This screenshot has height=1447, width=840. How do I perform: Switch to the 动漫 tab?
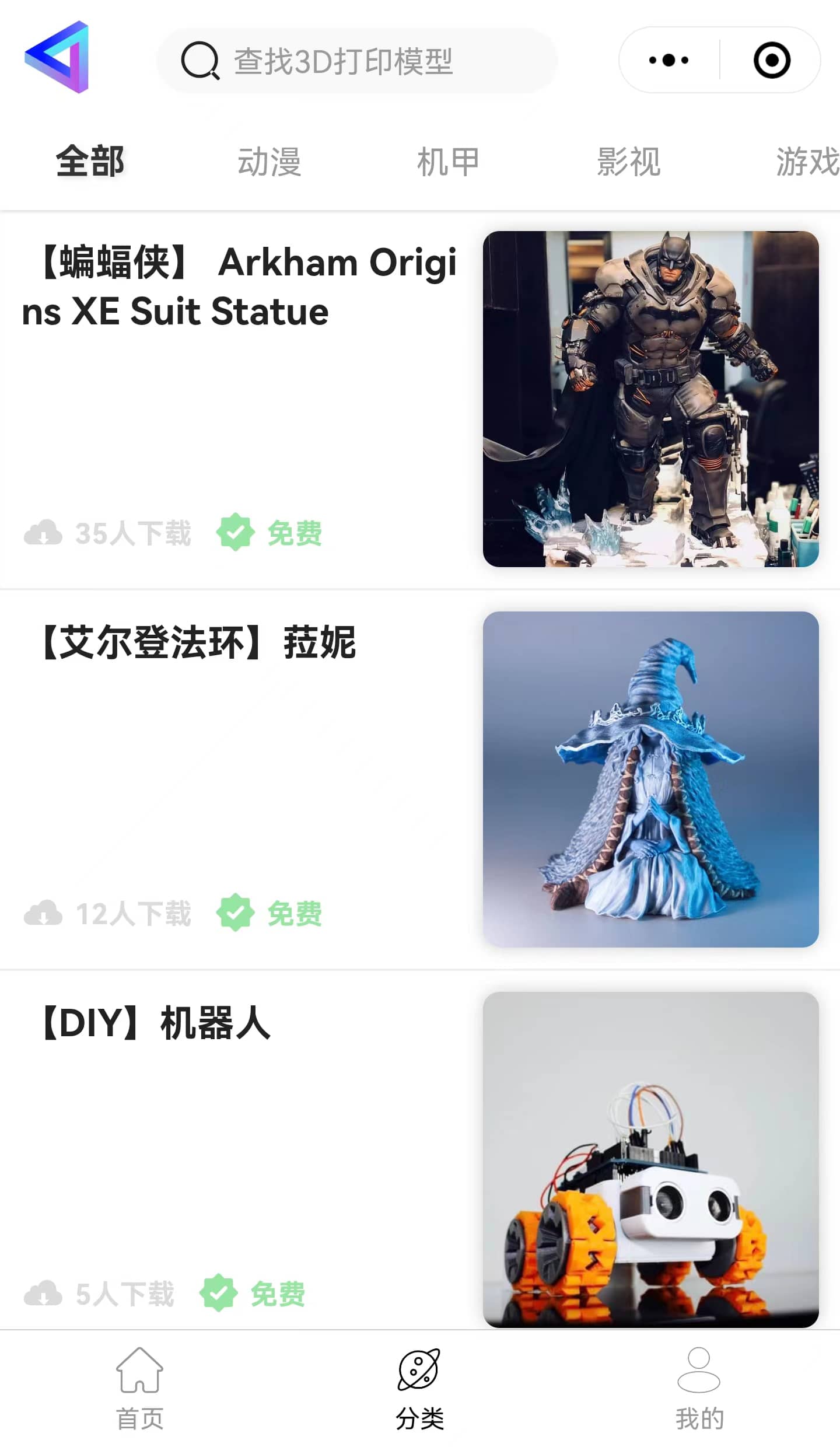(x=269, y=162)
